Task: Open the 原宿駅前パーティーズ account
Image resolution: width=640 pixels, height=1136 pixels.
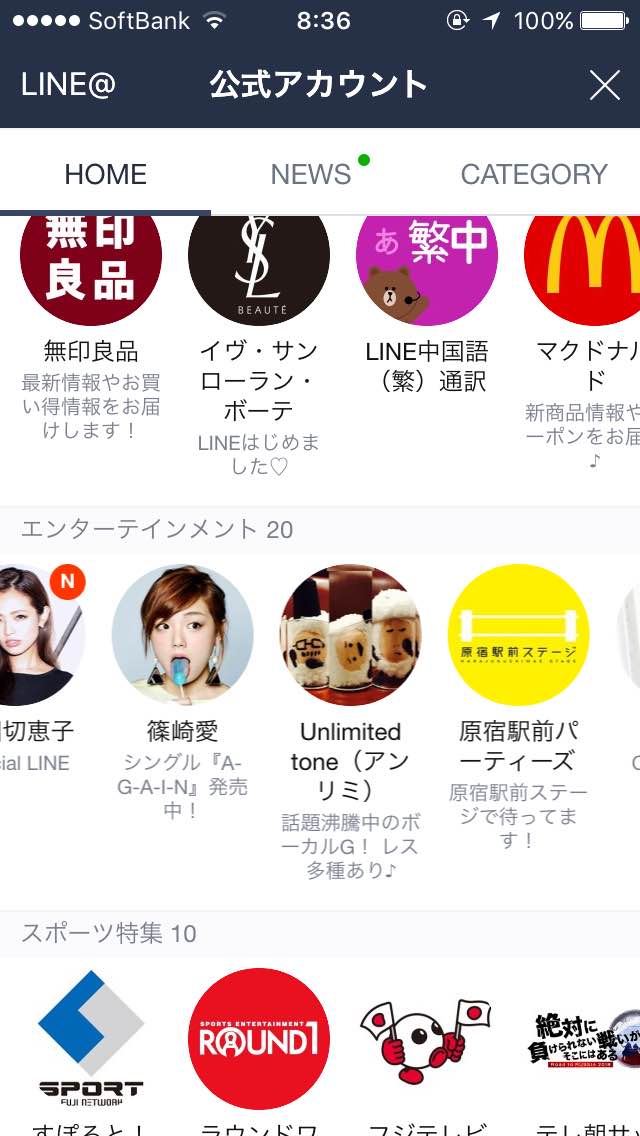Action: [518, 635]
